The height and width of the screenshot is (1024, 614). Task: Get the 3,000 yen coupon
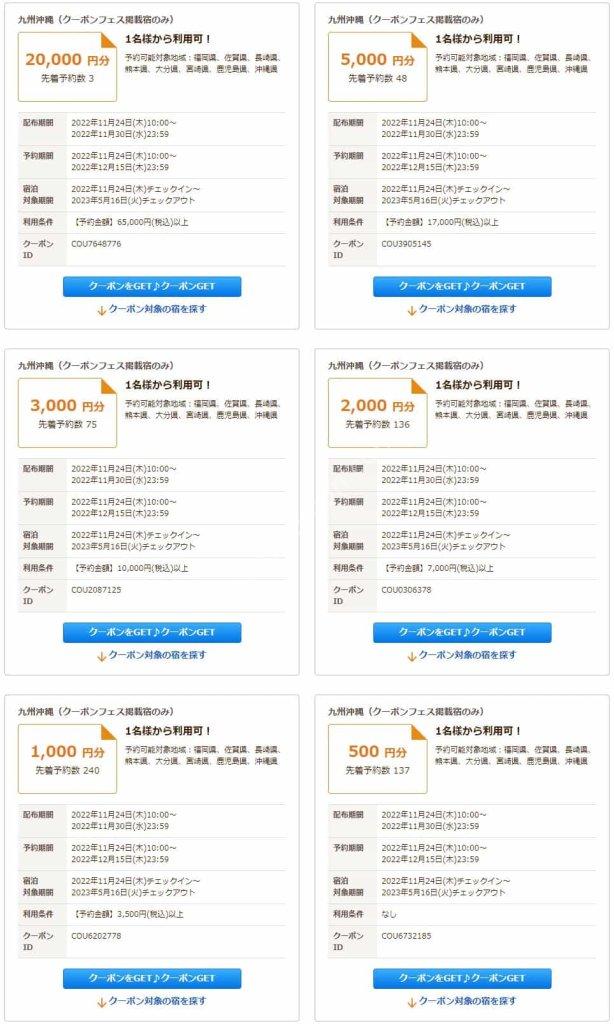(152, 632)
